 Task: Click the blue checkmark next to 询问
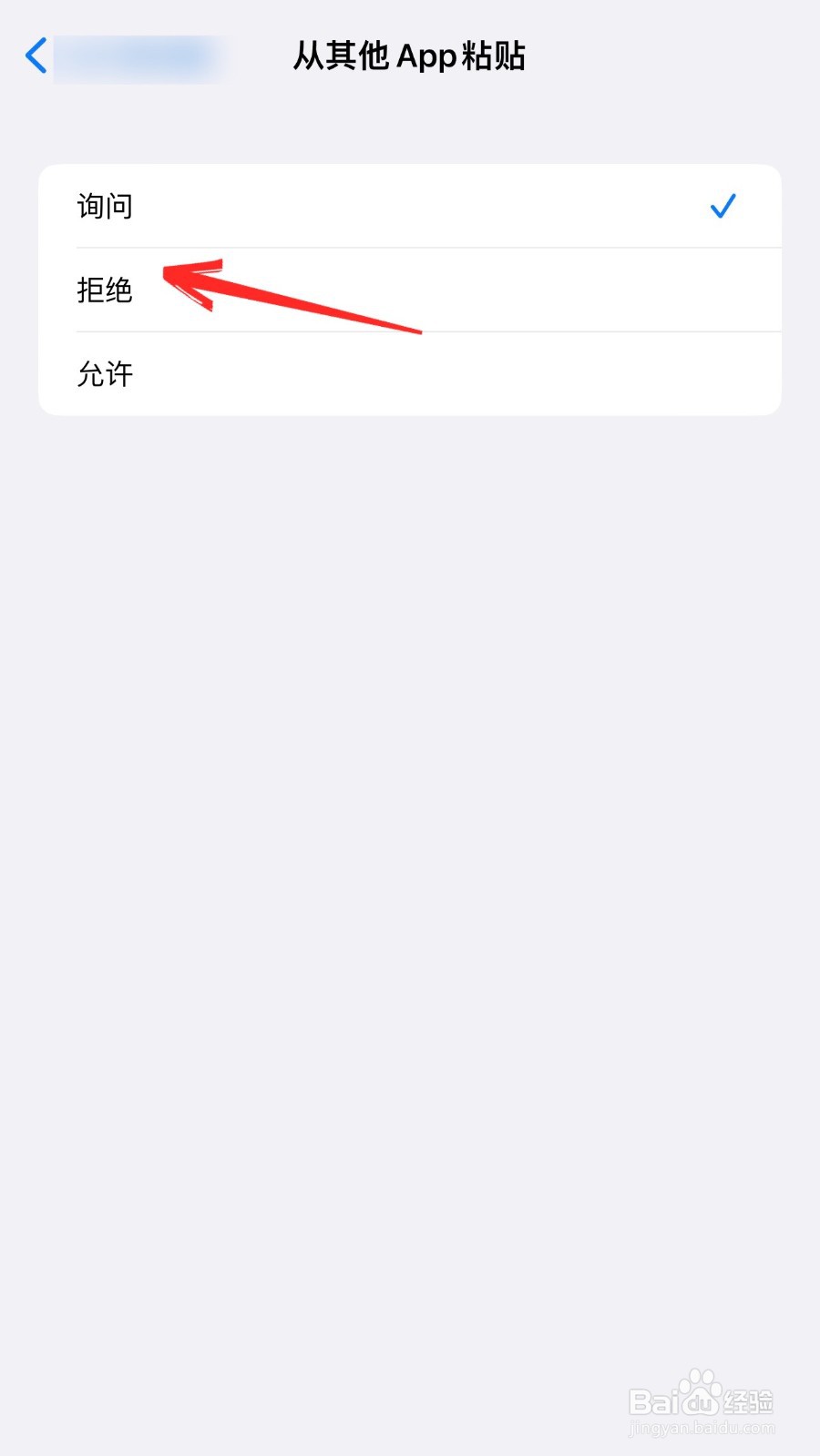(x=723, y=207)
